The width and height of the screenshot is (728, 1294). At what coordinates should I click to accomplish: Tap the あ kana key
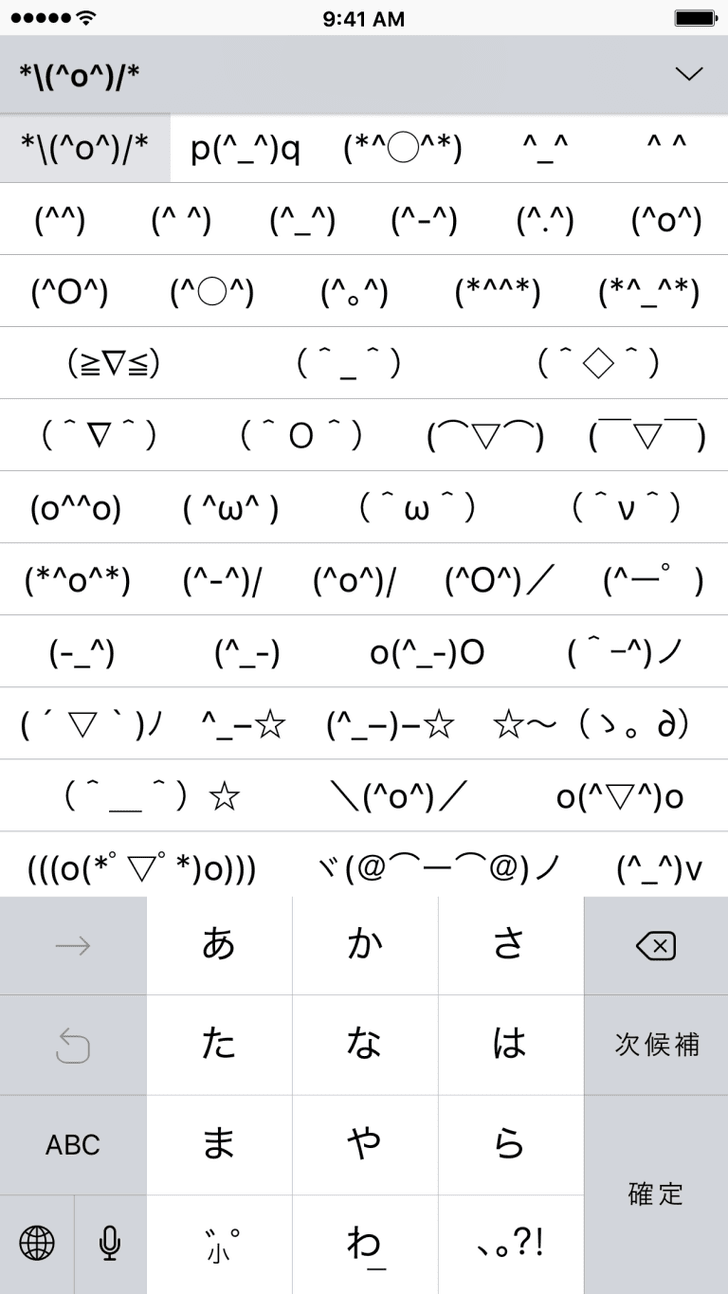coord(219,945)
